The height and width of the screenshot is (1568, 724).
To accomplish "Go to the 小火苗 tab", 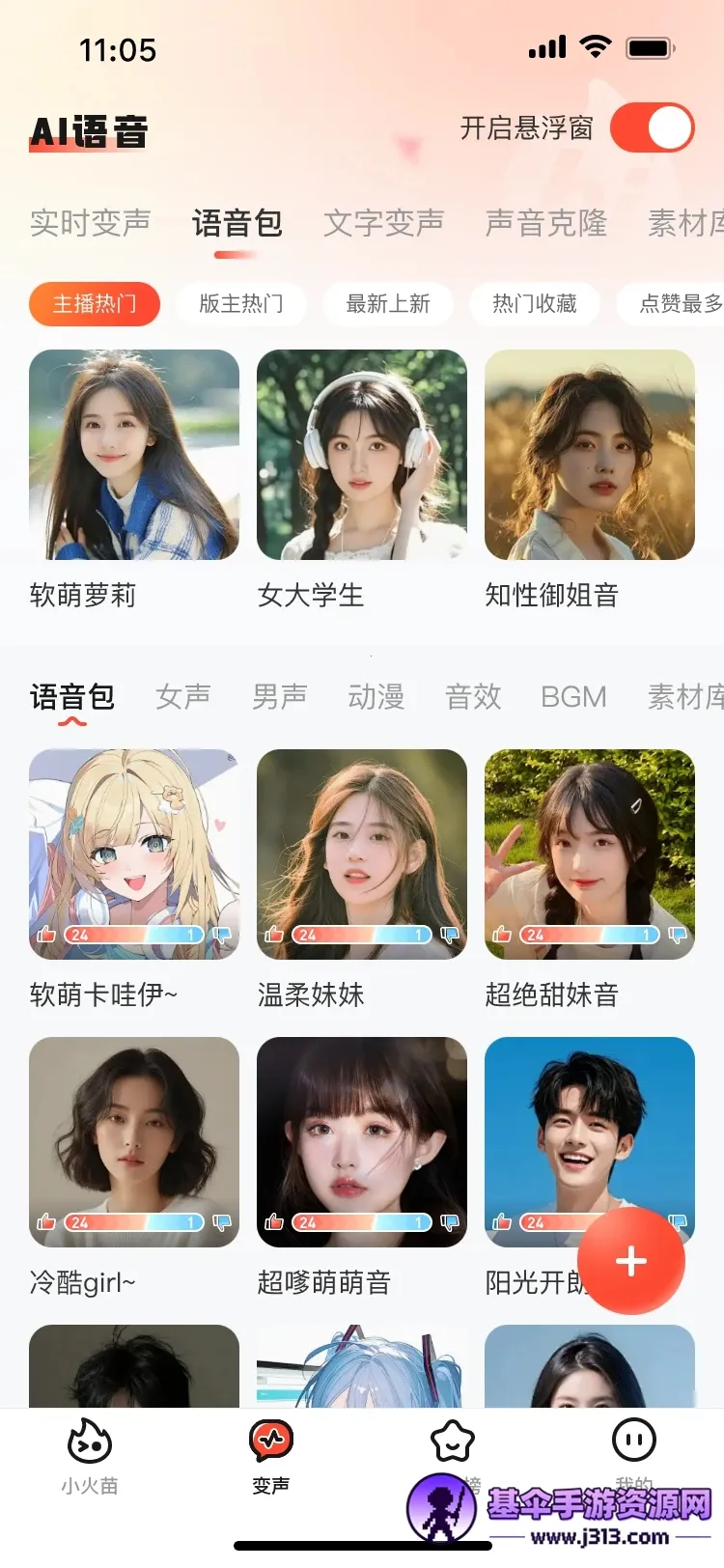I will coord(90,1455).
